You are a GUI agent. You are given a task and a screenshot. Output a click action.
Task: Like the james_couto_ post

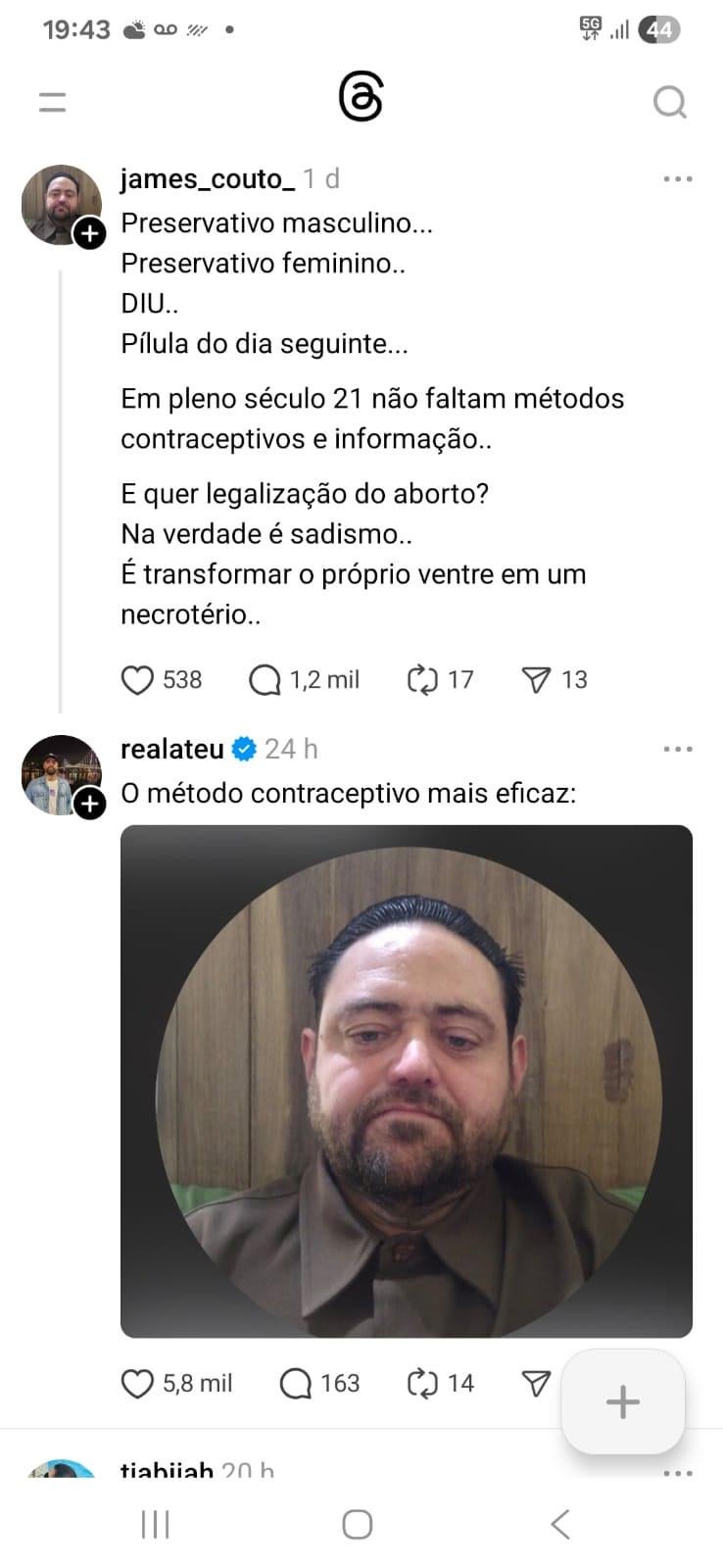pos(138,679)
